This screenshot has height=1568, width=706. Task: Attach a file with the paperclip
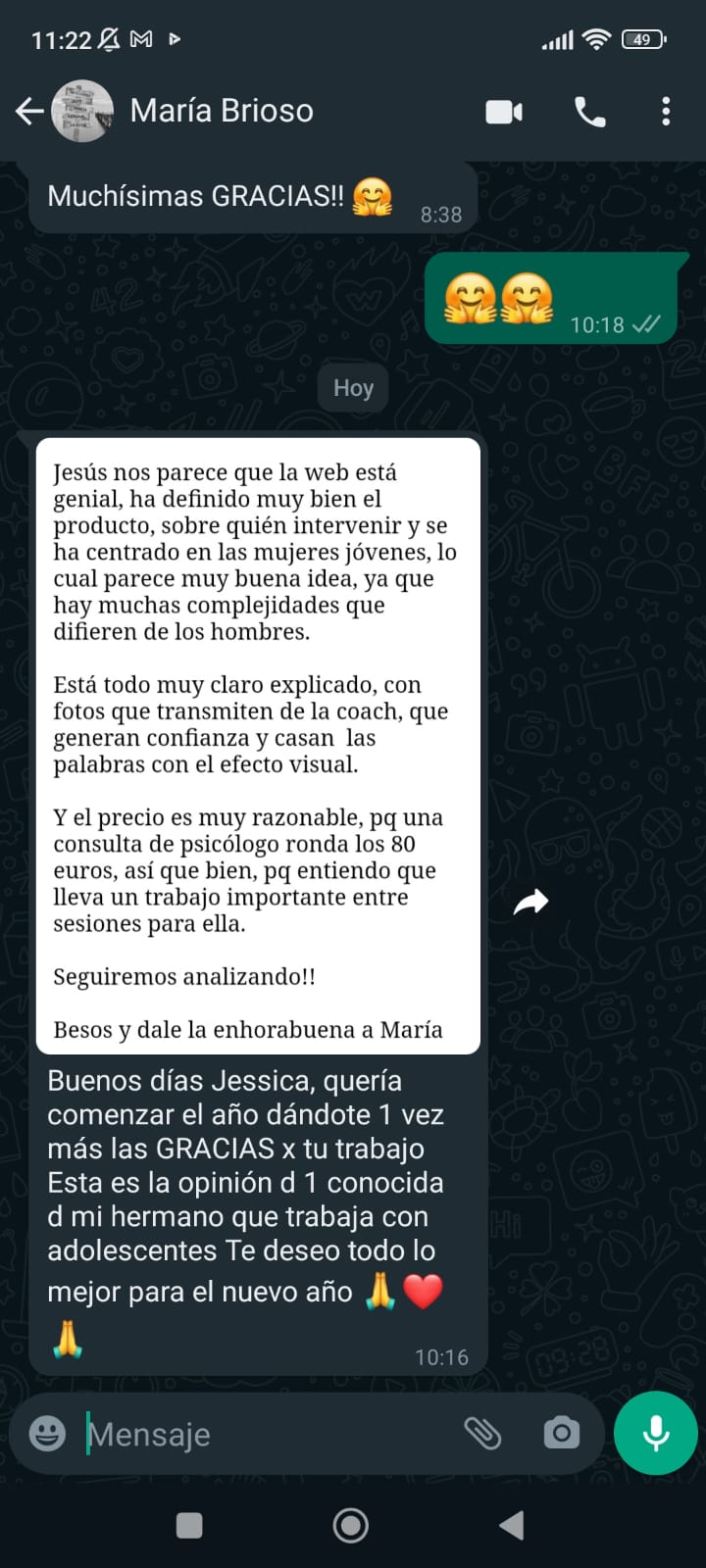482,1434
